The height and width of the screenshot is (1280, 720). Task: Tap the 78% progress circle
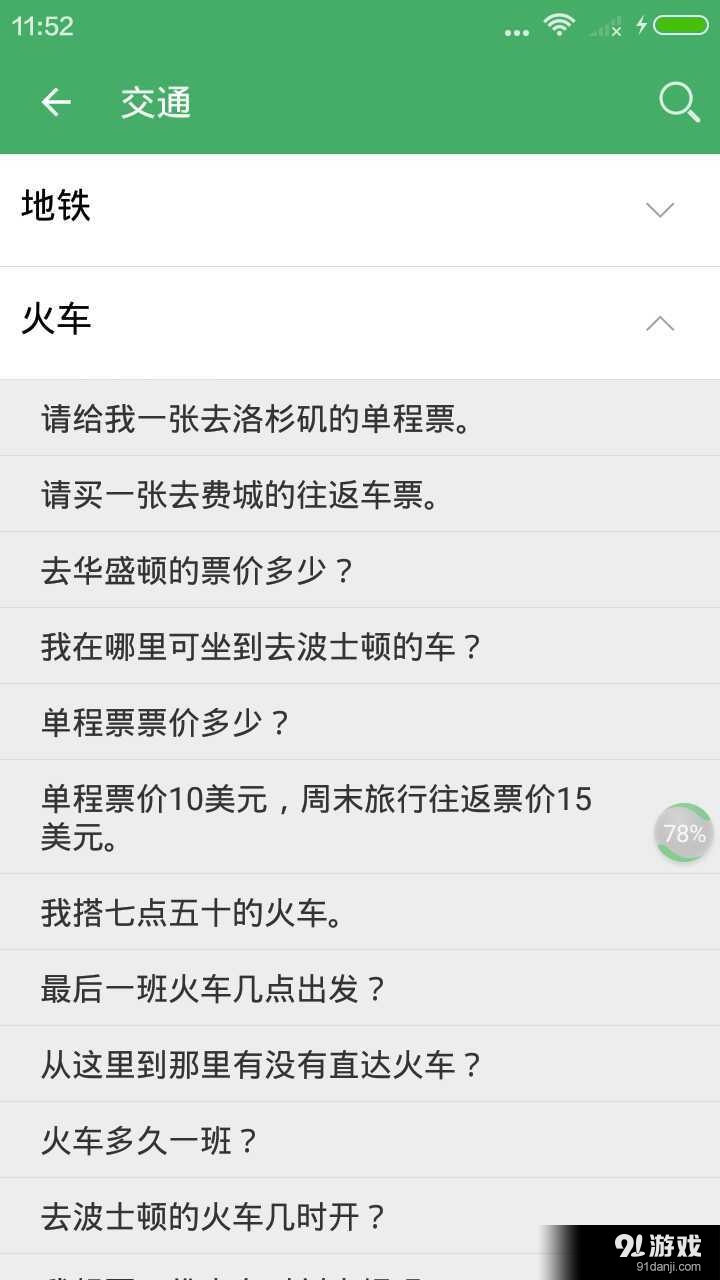pyautogui.click(x=684, y=832)
